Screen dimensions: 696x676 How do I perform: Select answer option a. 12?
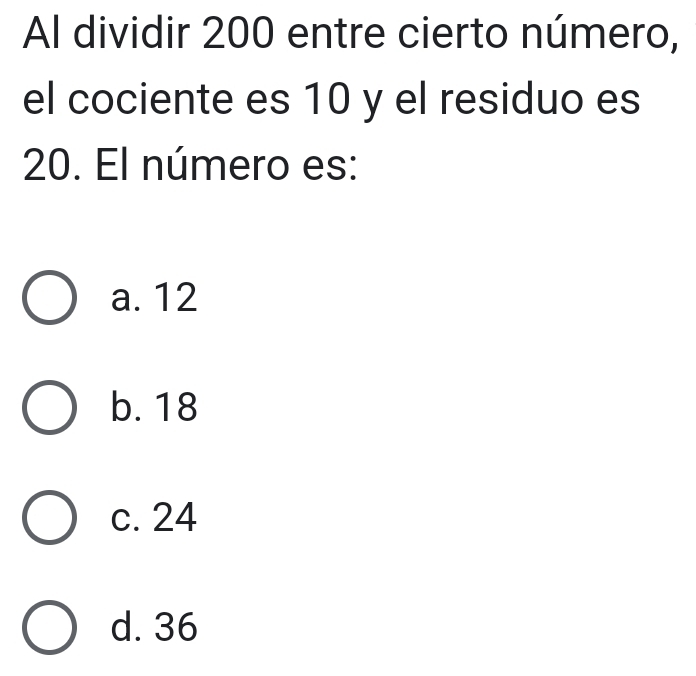click(x=49, y=299)
